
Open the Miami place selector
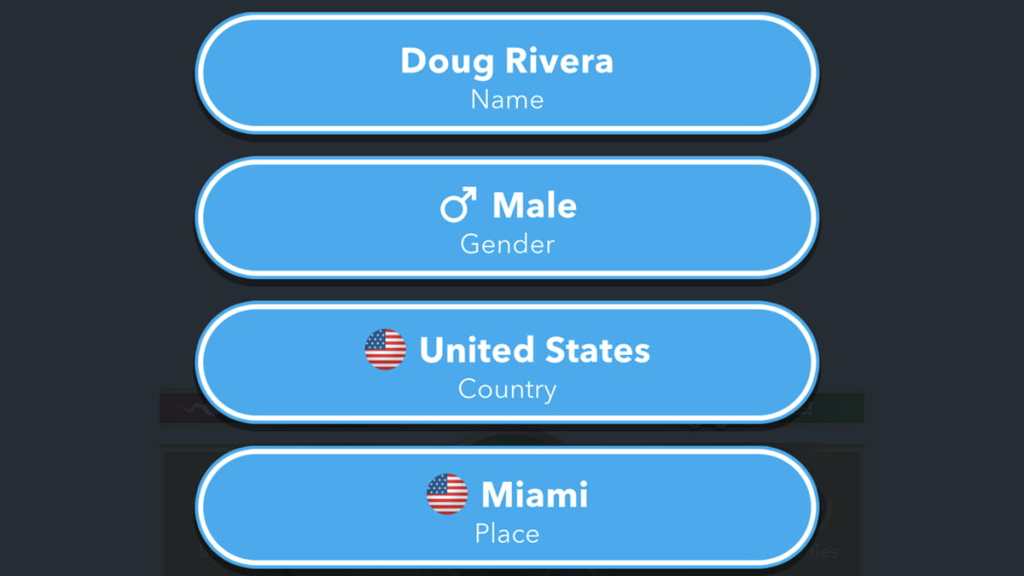tap(507, 507)
